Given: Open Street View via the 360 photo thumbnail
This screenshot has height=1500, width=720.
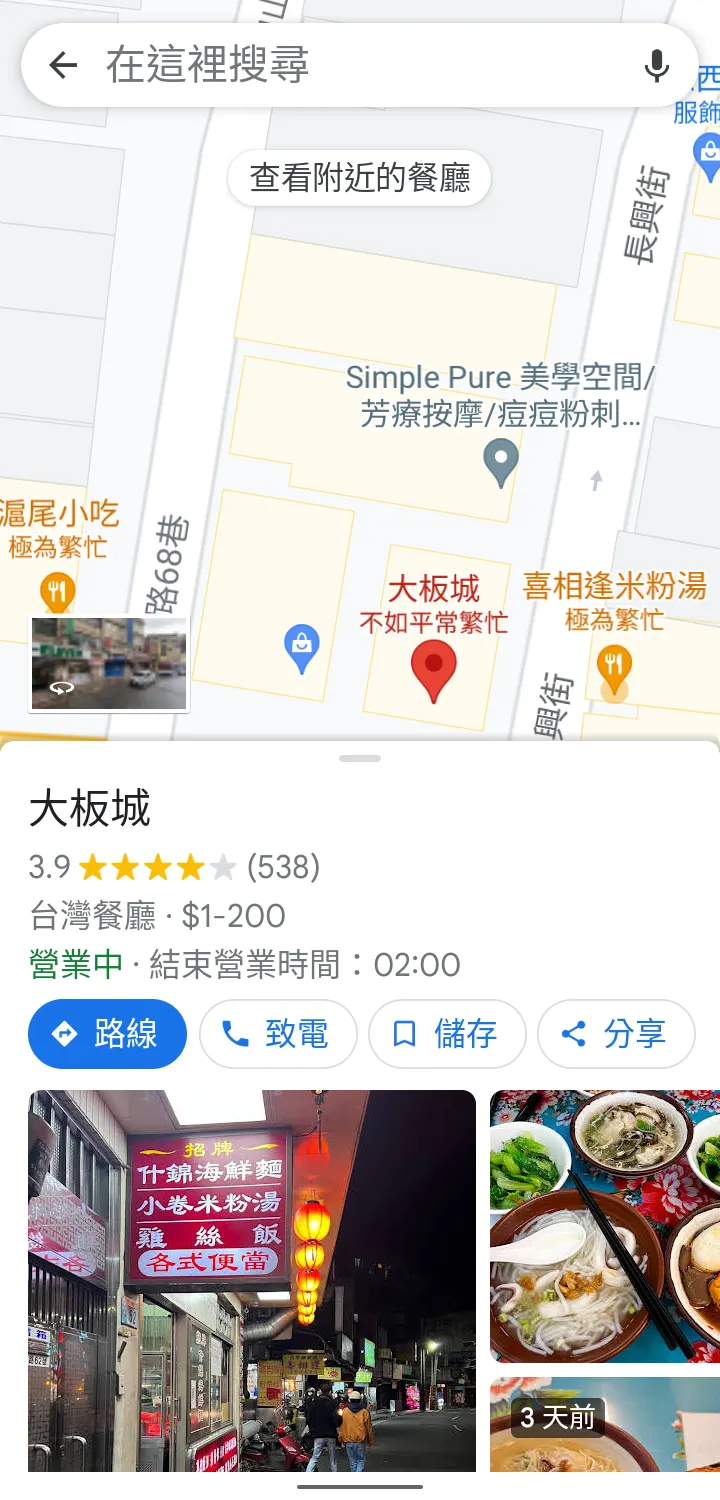Looking at the screenshot, I should (x=108, y=662).
